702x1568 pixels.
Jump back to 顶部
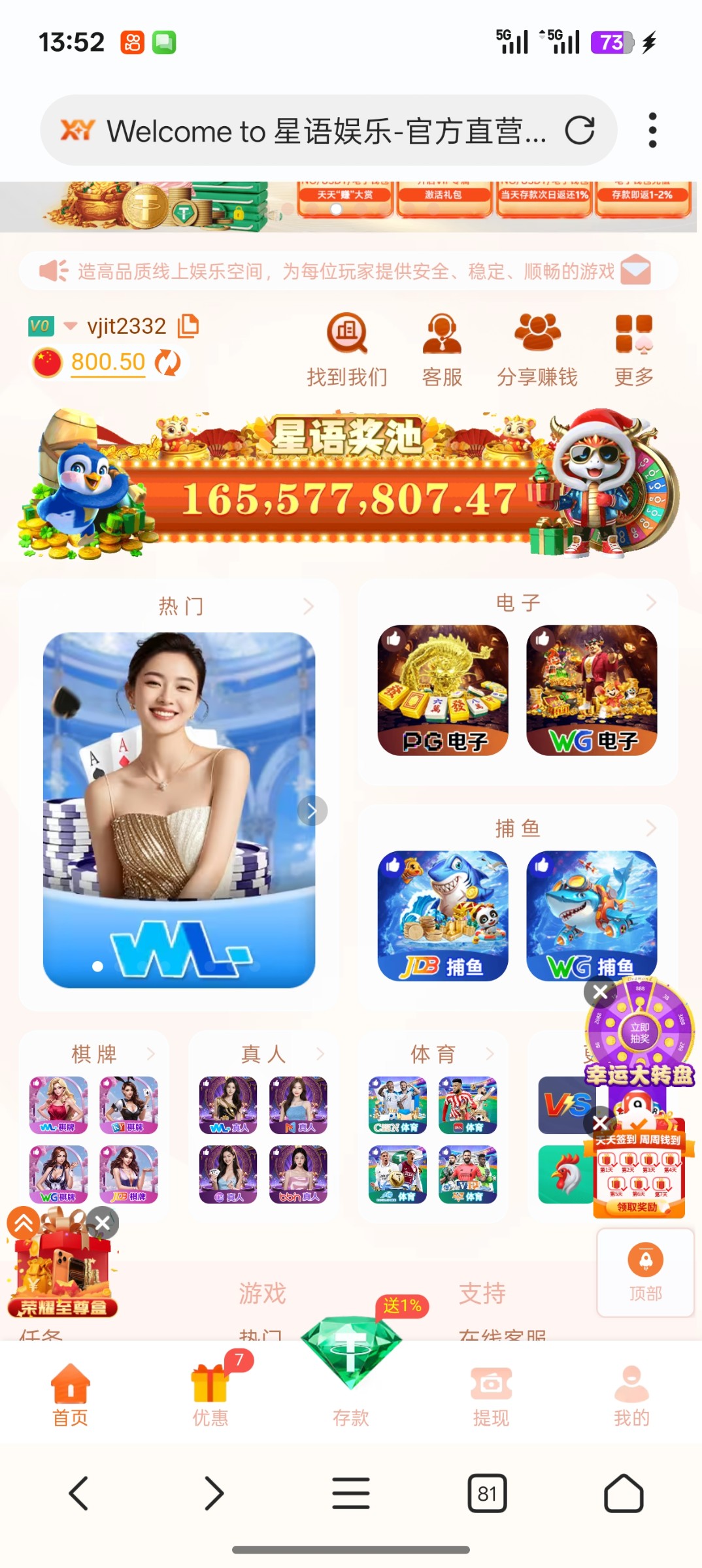click(x=645, y=1272)
